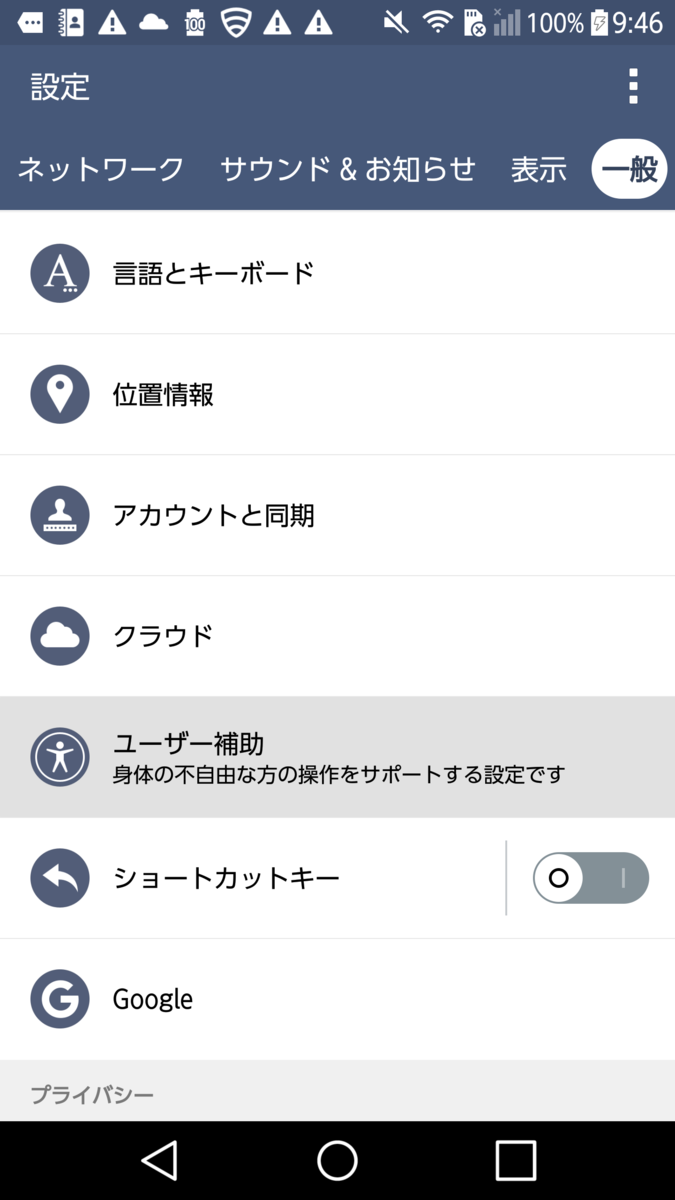This screenshot has width=675, height=1200.
Task: Open 位置情報 settings
Action: click(337, 395)
